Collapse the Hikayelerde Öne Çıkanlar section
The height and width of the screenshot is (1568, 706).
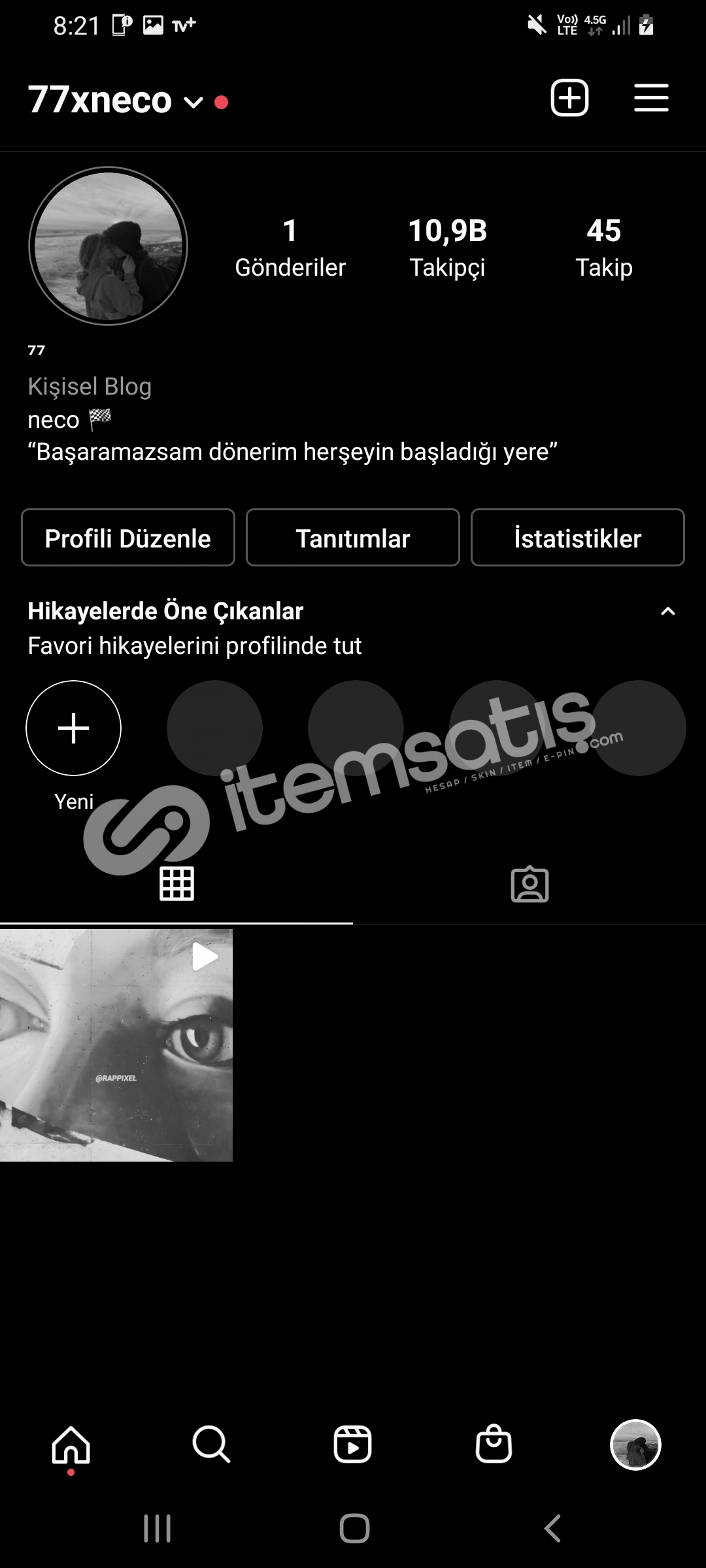(x=667, y=612)
